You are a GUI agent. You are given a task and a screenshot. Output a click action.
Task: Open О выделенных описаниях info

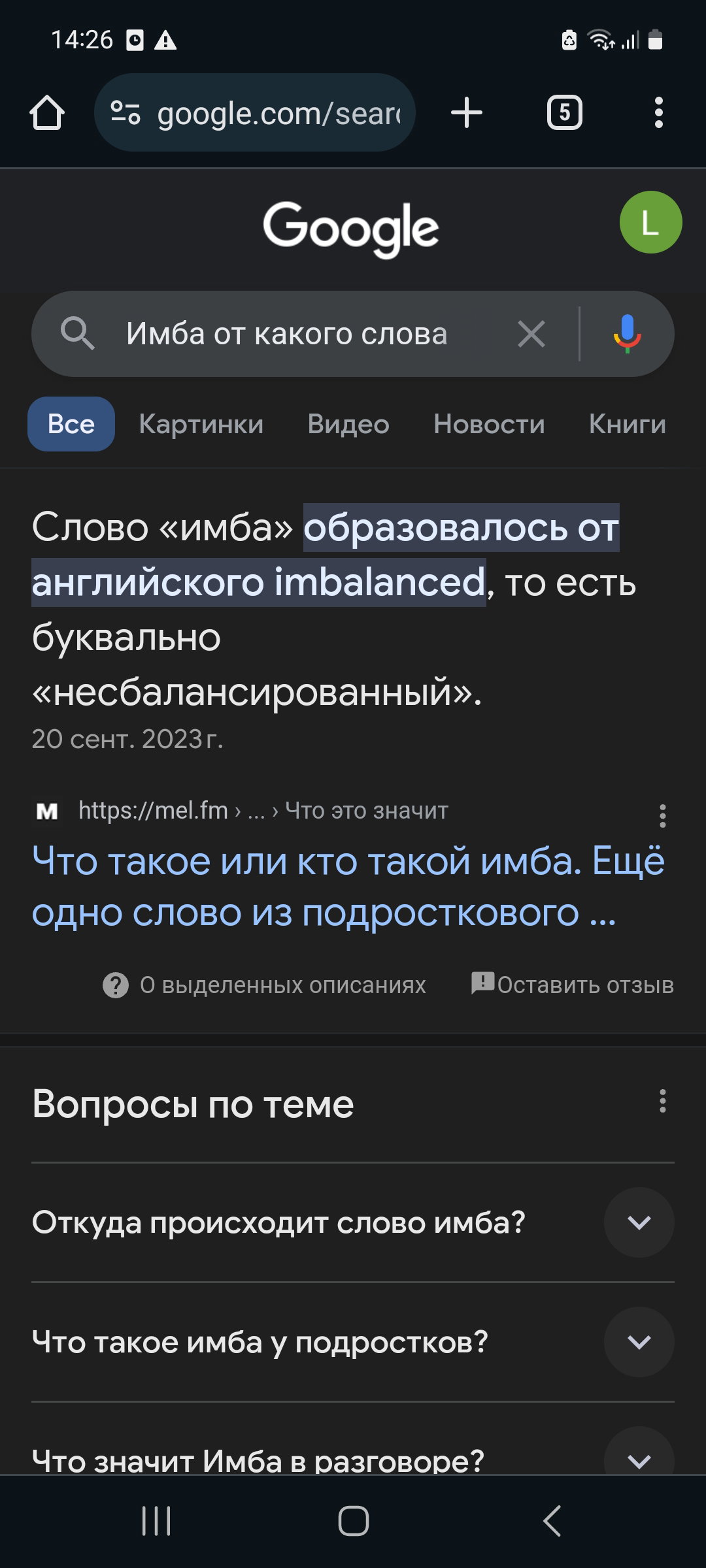(x=264, y=985)
